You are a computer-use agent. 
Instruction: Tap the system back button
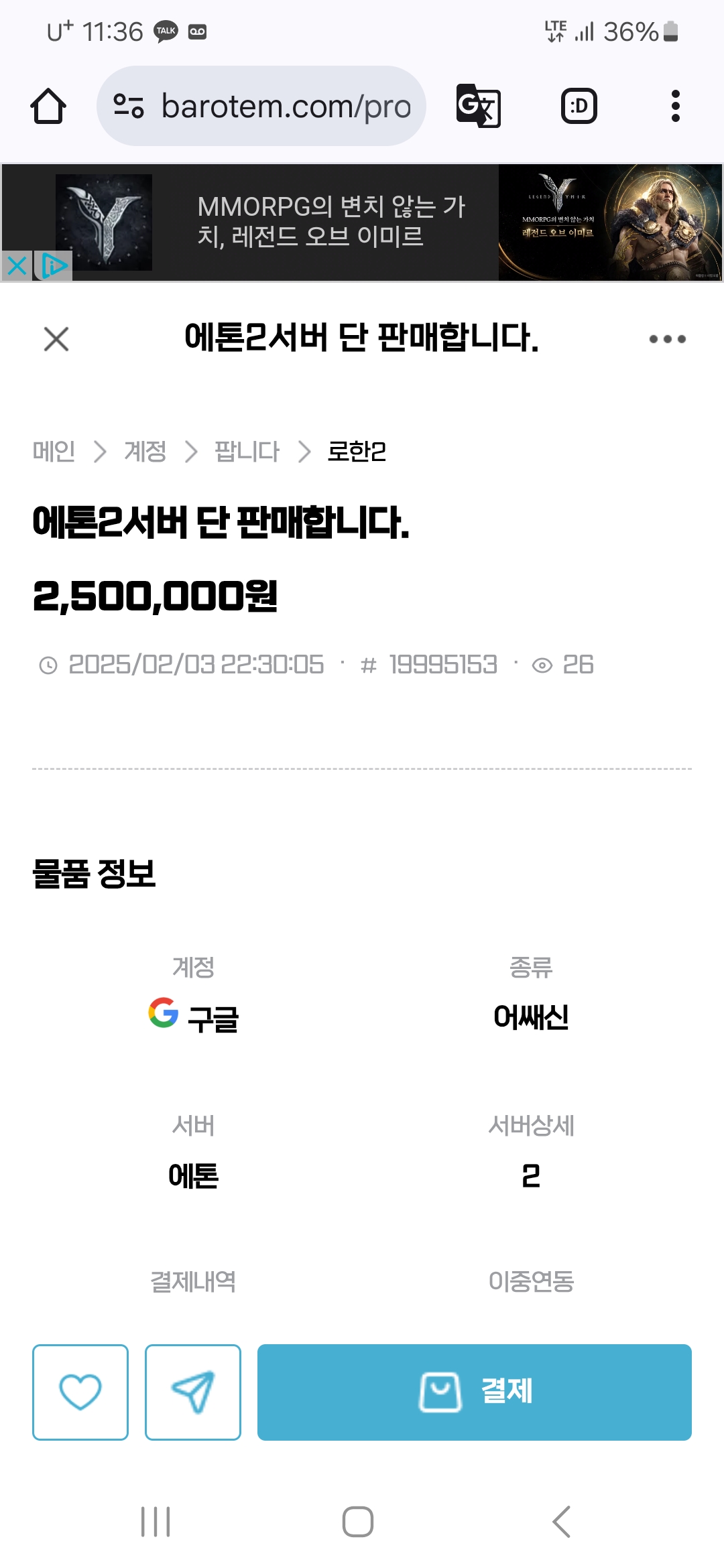click(x=562, y=1521)
